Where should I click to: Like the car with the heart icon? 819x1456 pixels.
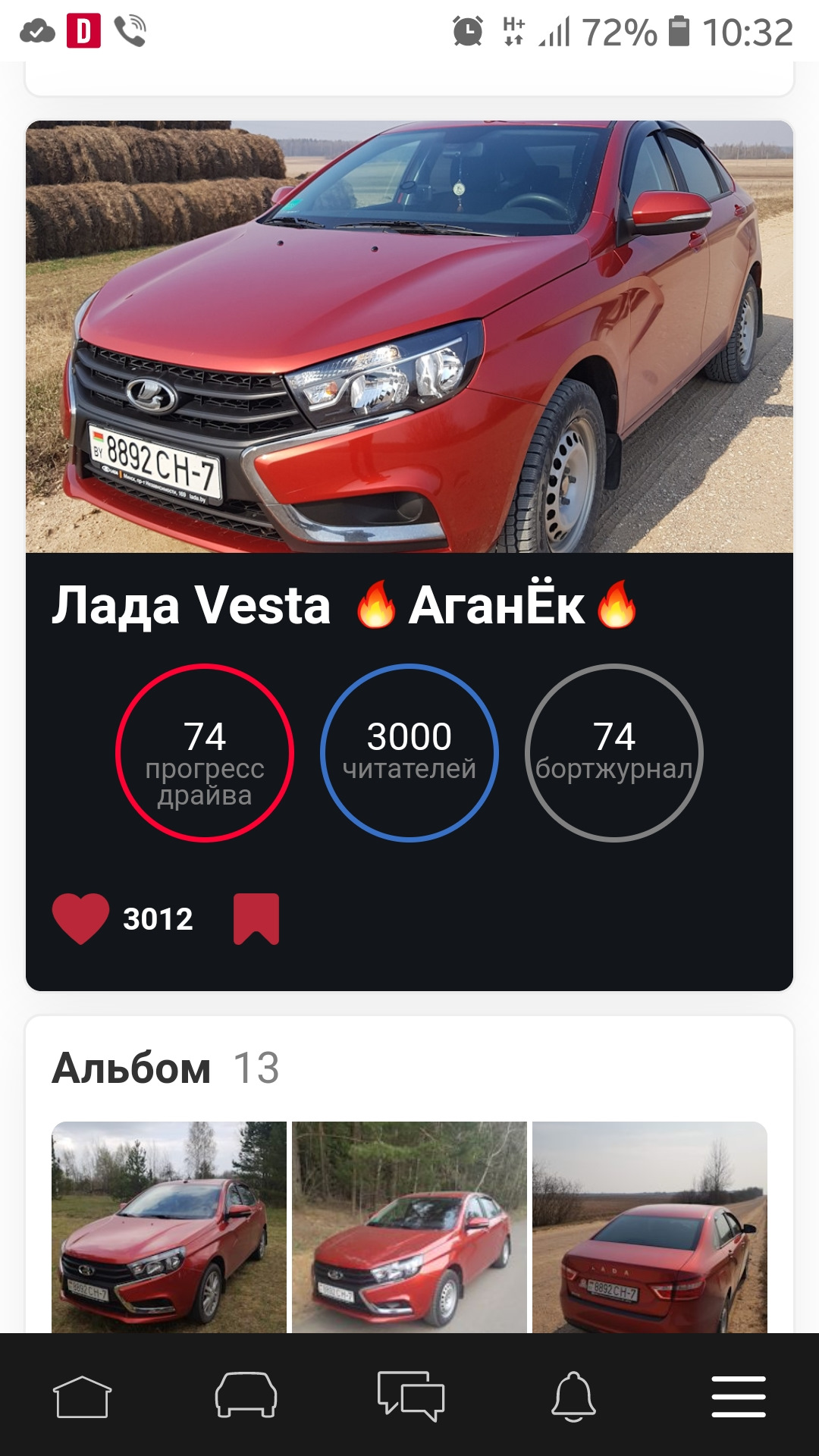coord(80,919)
